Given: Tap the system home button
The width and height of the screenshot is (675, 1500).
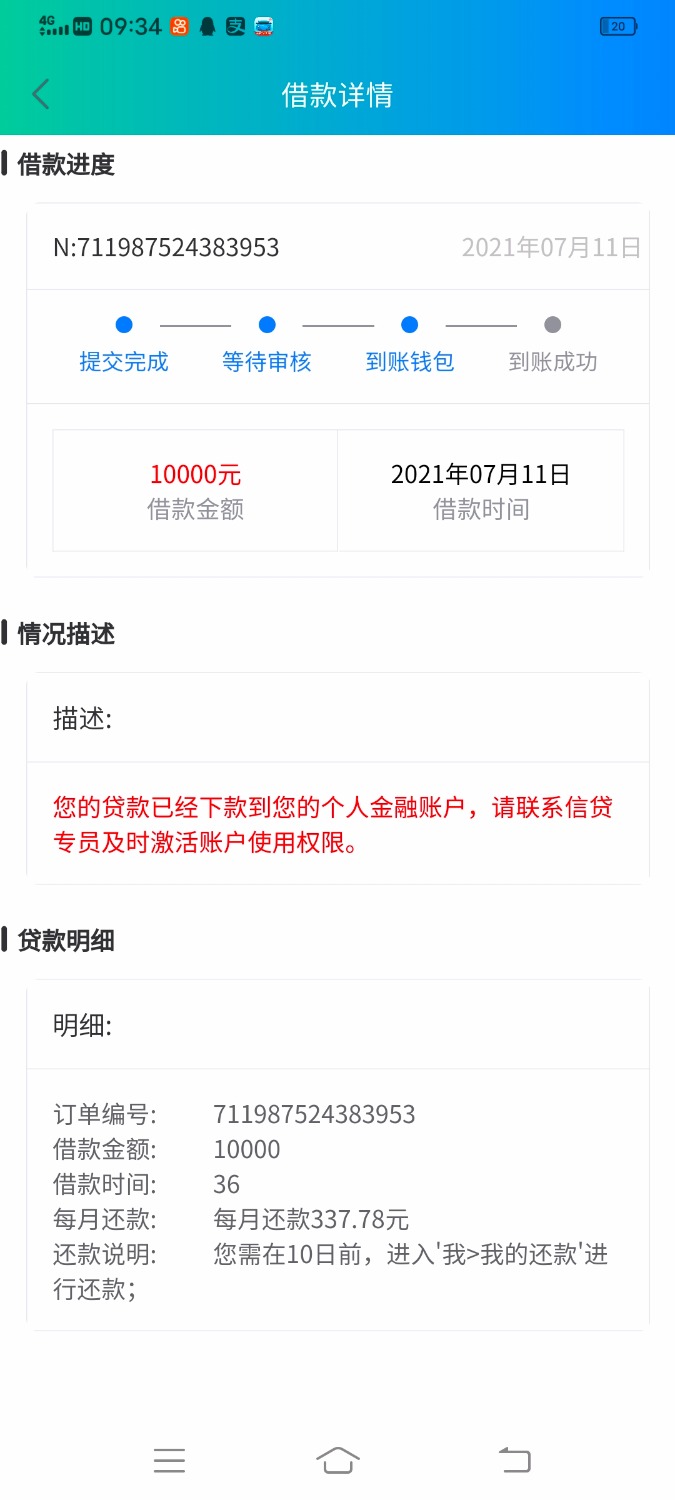Looking at the screenshot, I should 337,1461.
